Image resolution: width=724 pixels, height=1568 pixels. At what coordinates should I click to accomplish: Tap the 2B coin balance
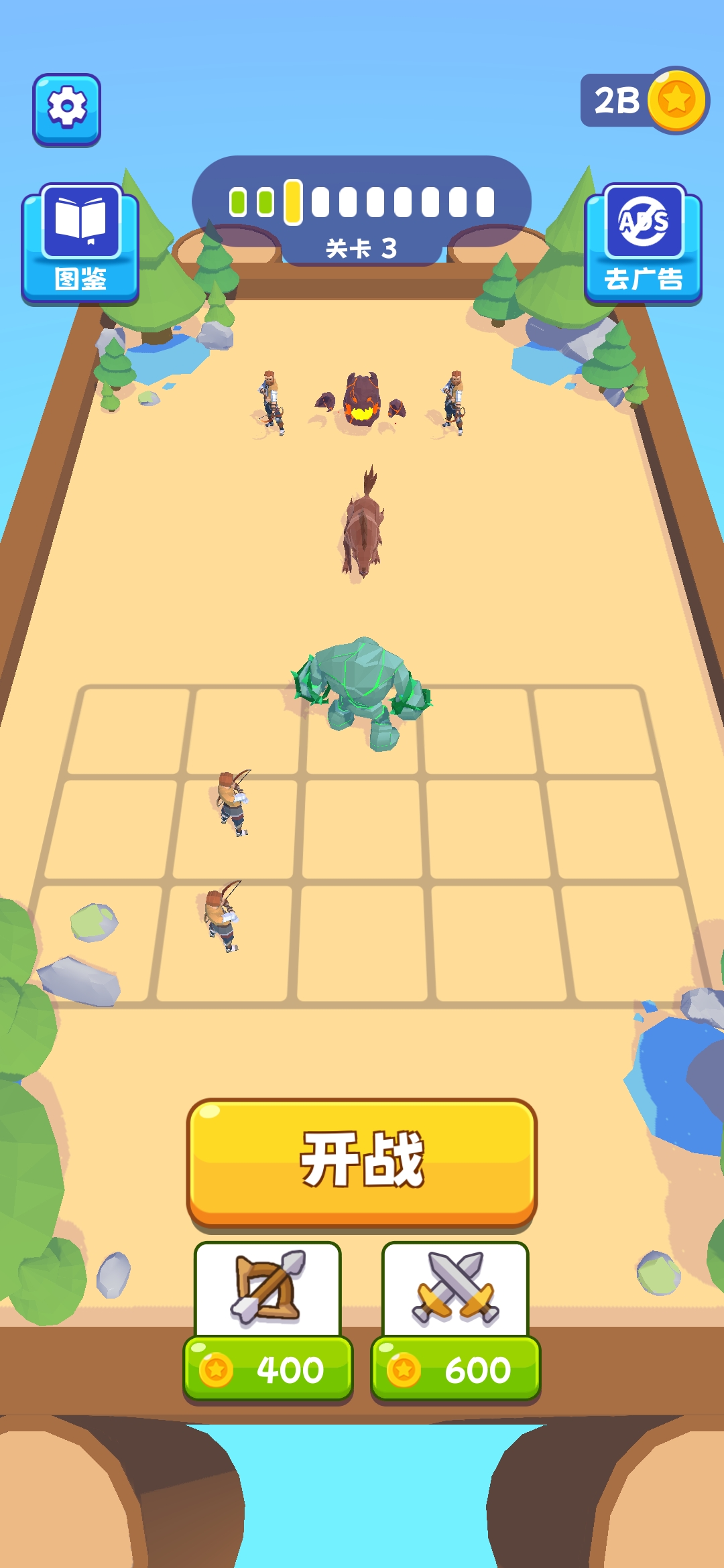642,101
